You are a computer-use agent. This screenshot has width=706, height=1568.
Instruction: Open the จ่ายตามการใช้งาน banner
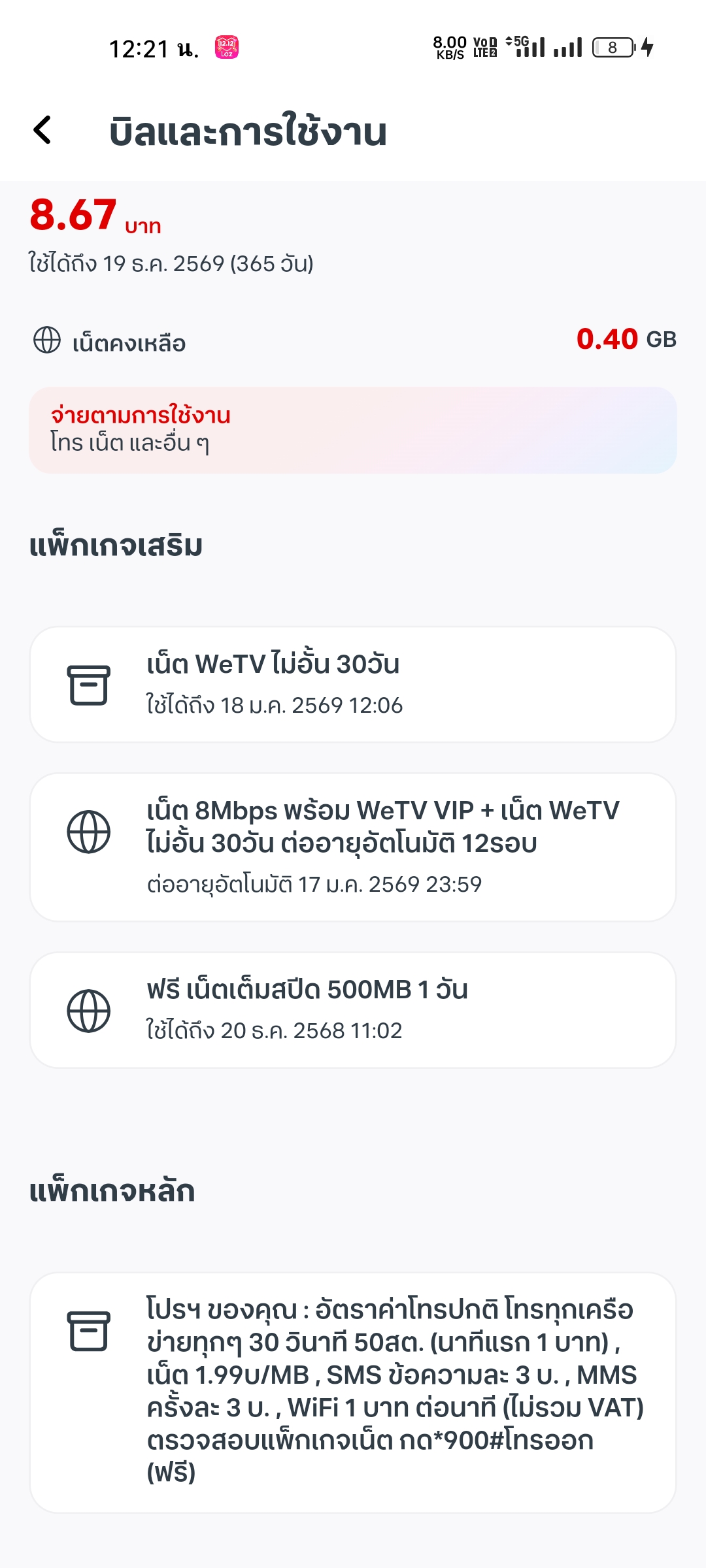[353, 430]
